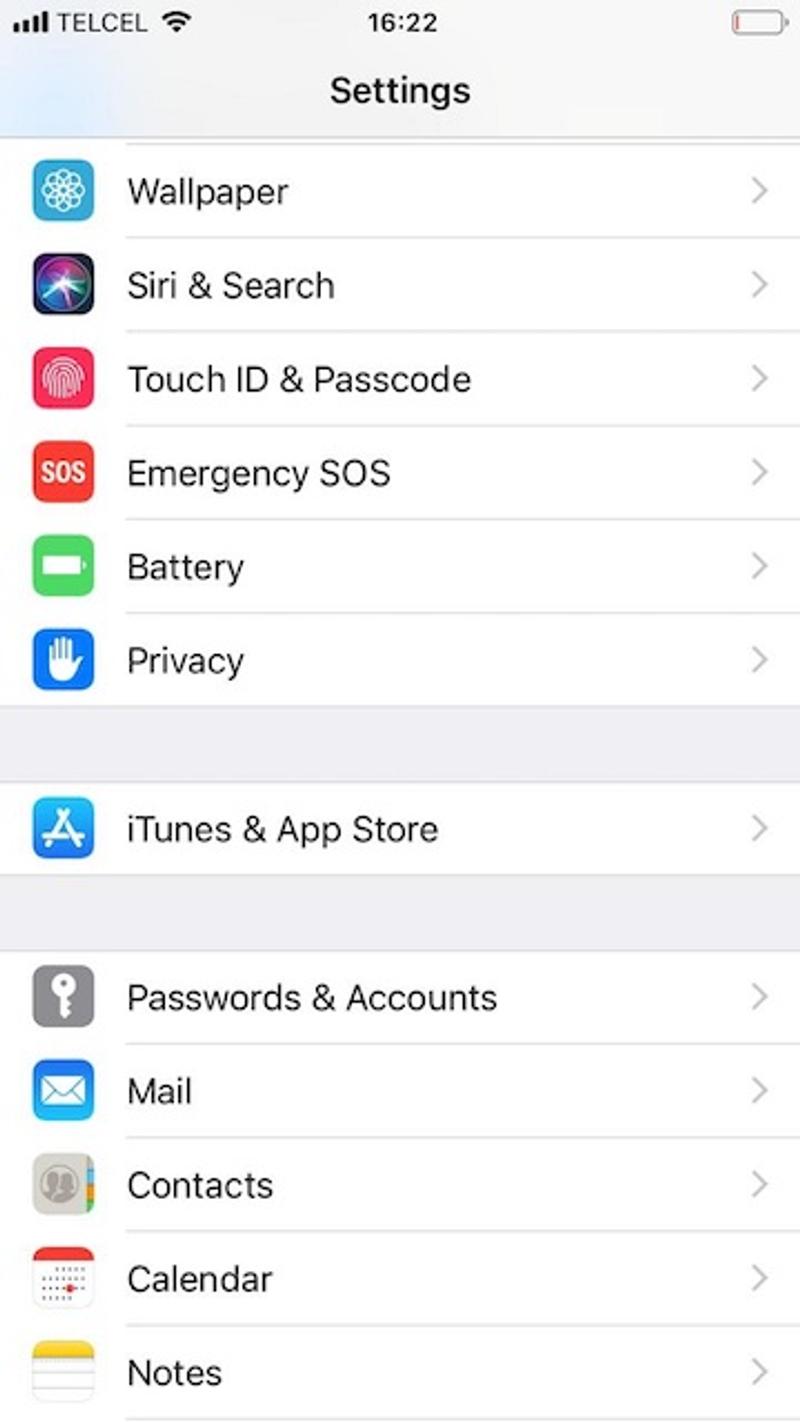800x1422 pixels.
Task: Open Wallpaper settings
Action: [400, 191]
